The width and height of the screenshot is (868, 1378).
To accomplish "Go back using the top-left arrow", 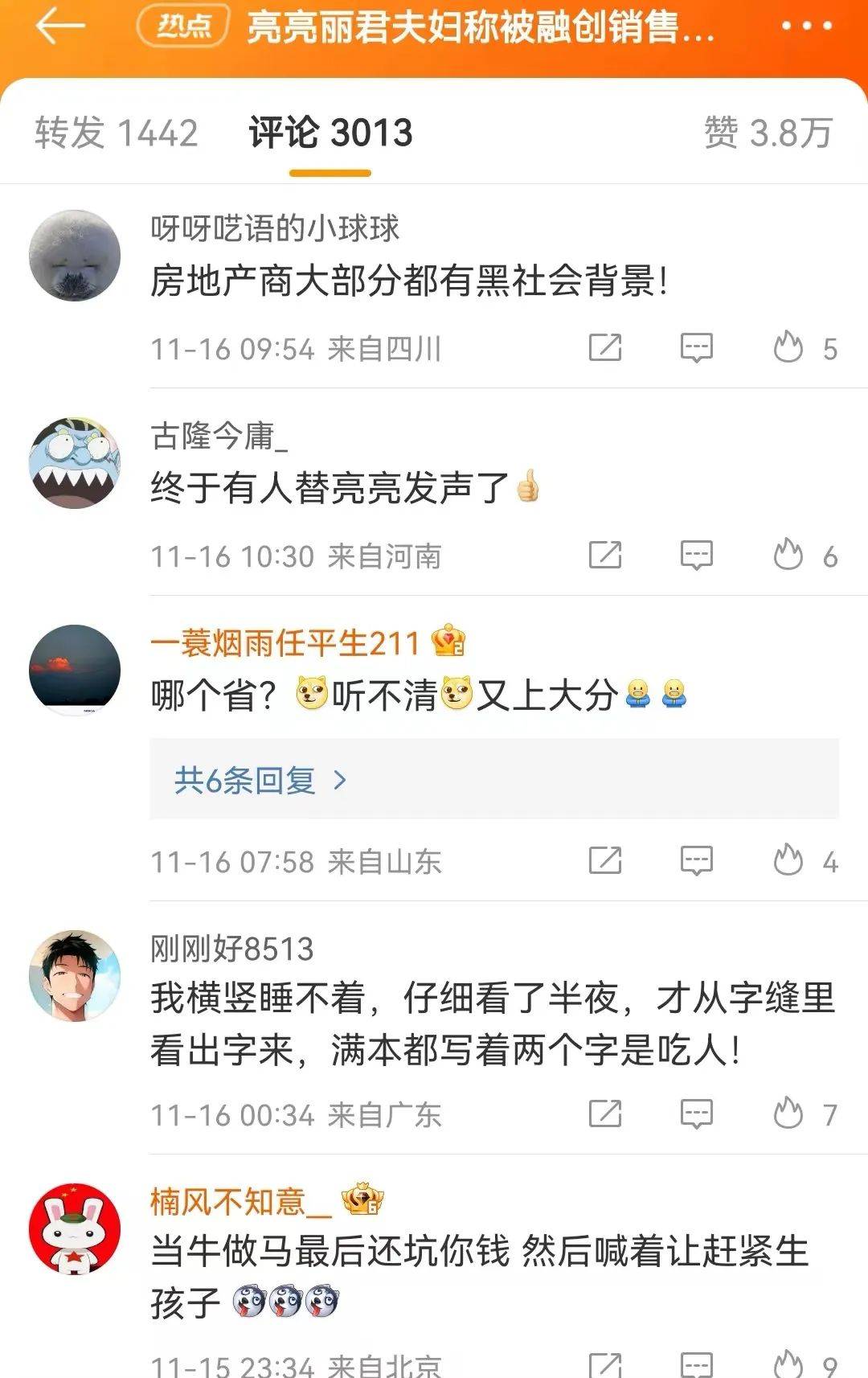I will tap(60, 27).
